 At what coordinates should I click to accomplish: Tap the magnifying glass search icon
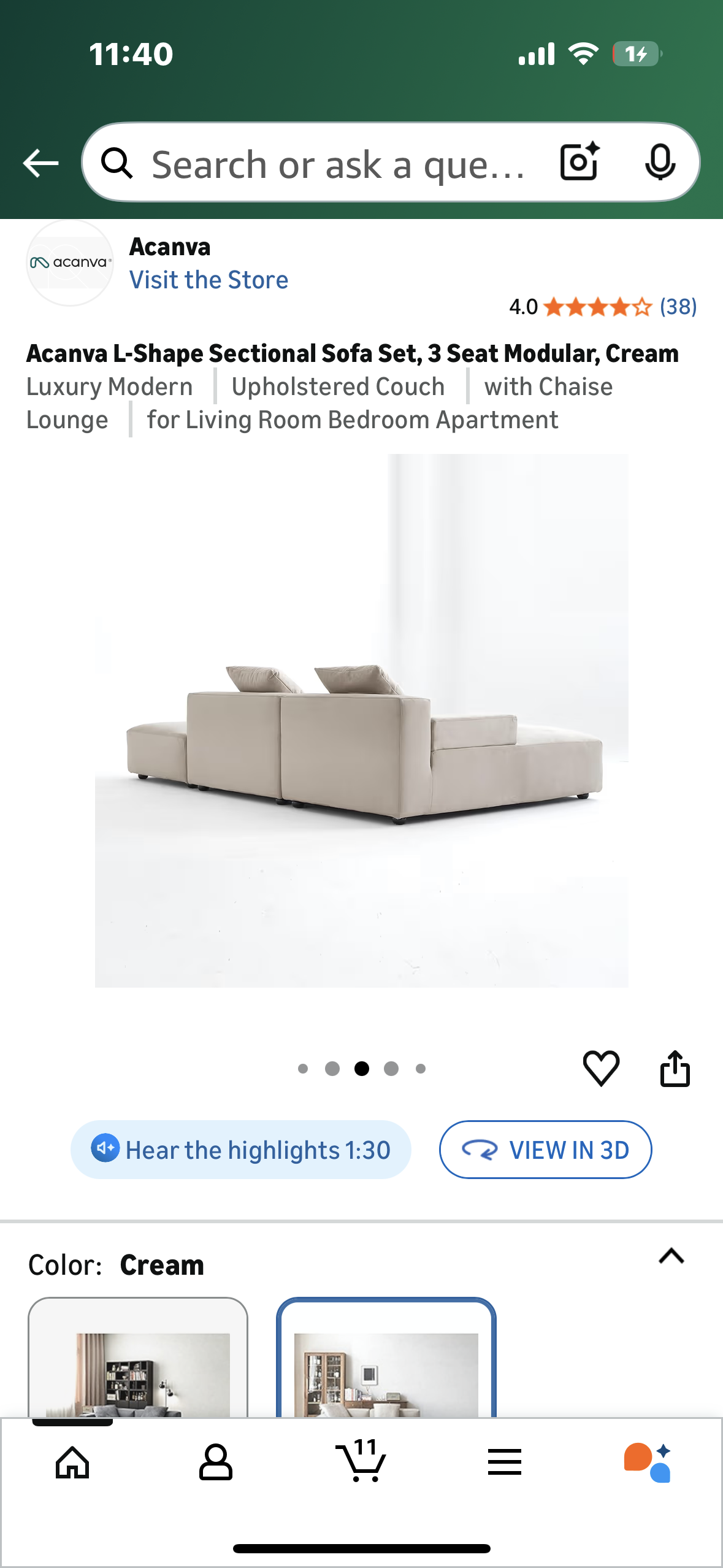[118, 163]
